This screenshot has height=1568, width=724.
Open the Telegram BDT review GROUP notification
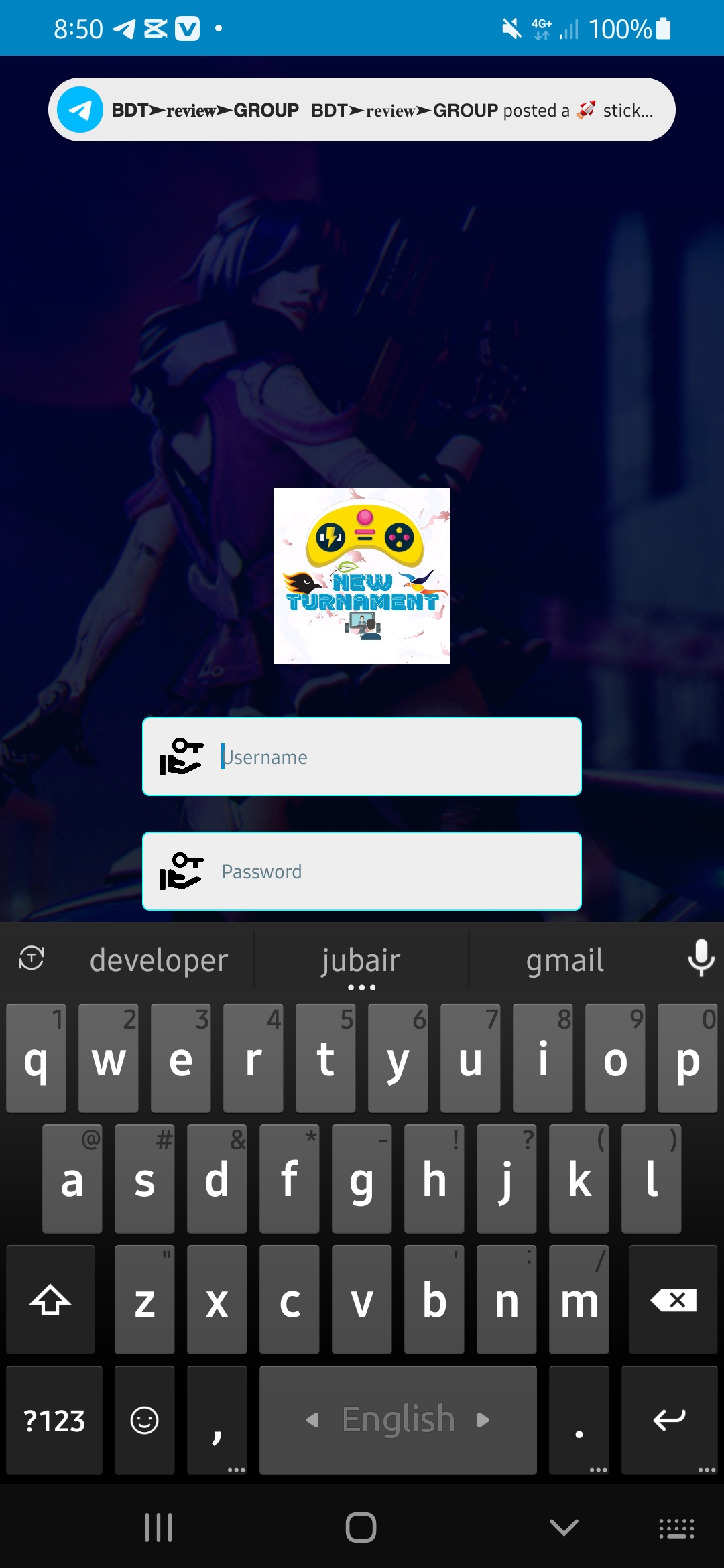[x=362, y=110]
